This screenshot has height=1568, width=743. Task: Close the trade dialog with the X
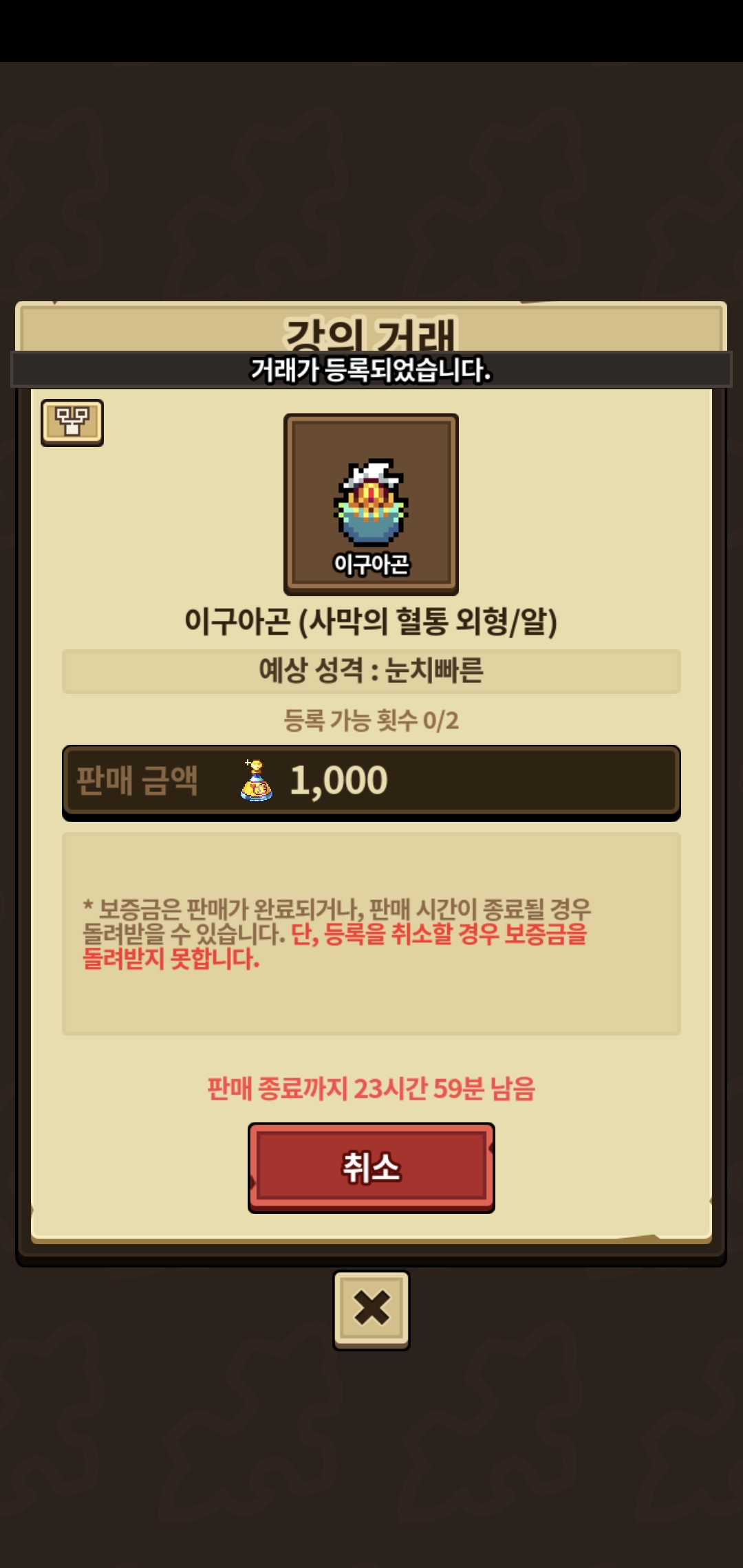point(371,1309)
